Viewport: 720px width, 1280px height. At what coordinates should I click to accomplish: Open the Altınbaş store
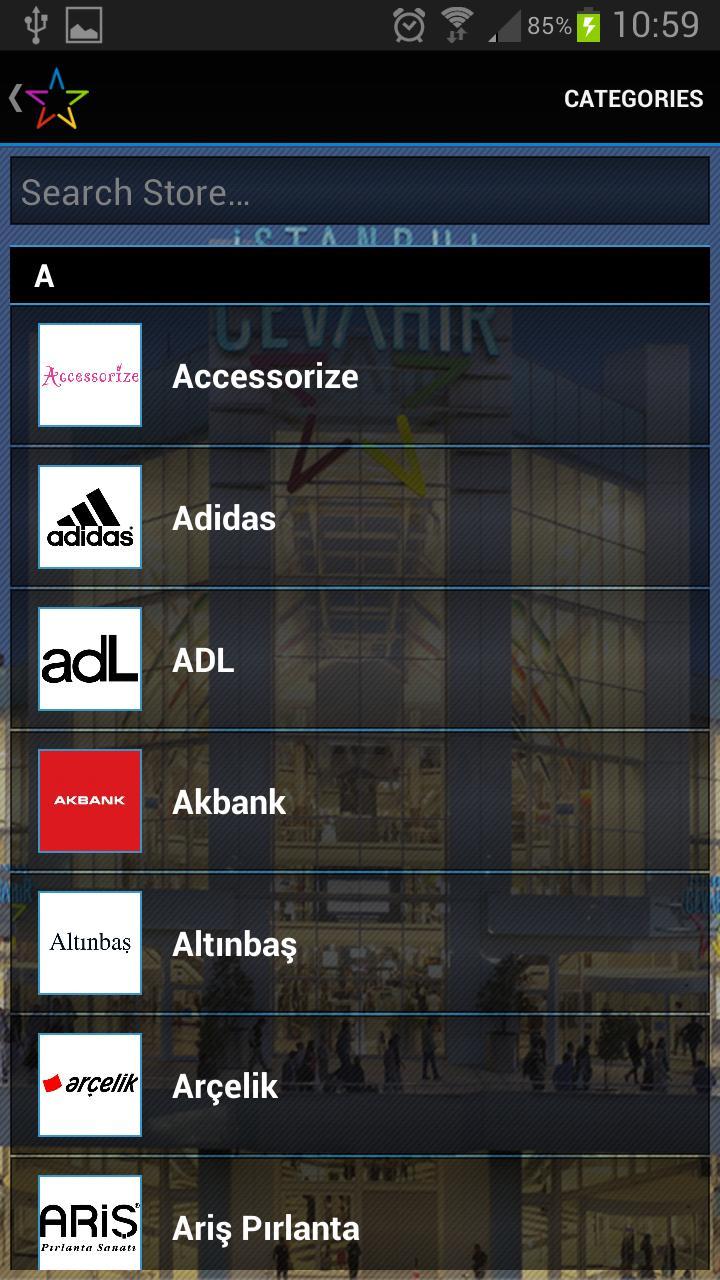pos(360,944)
